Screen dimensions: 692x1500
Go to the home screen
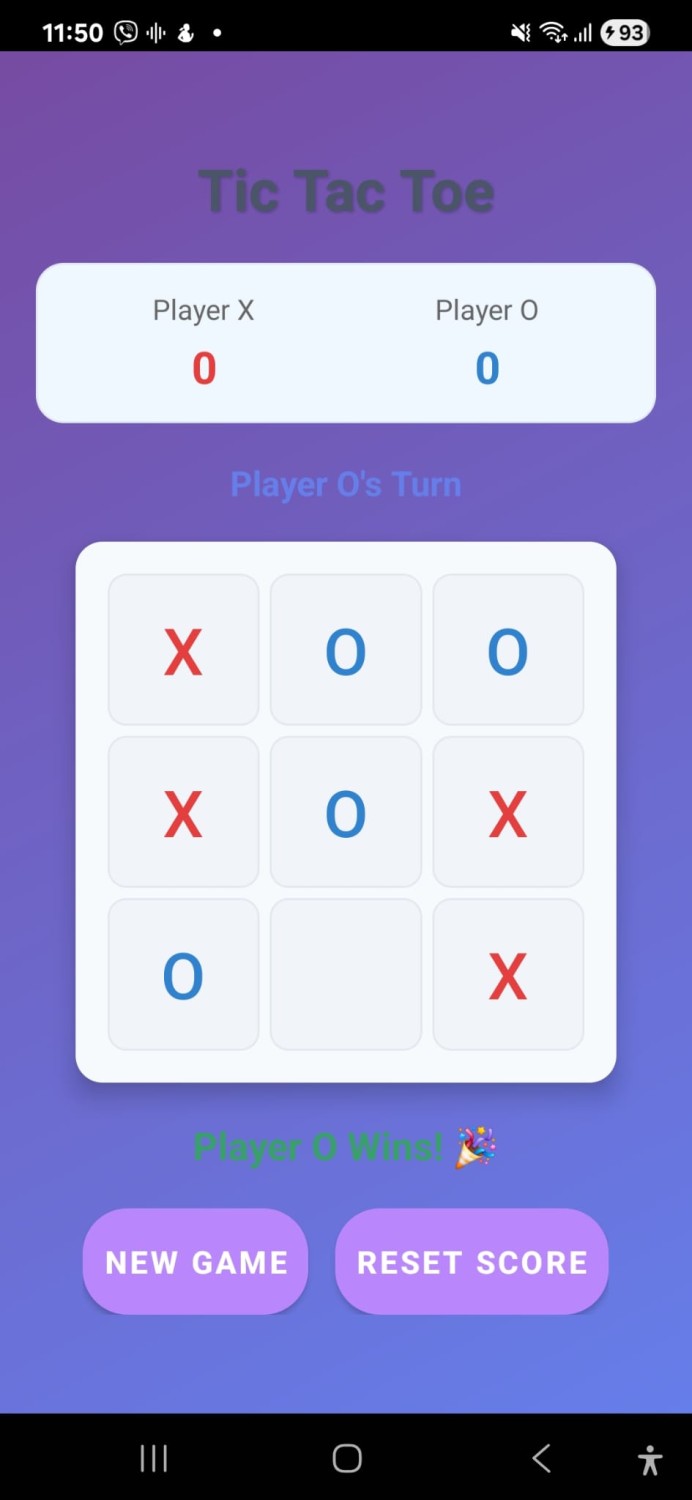tap(347, 1459)
